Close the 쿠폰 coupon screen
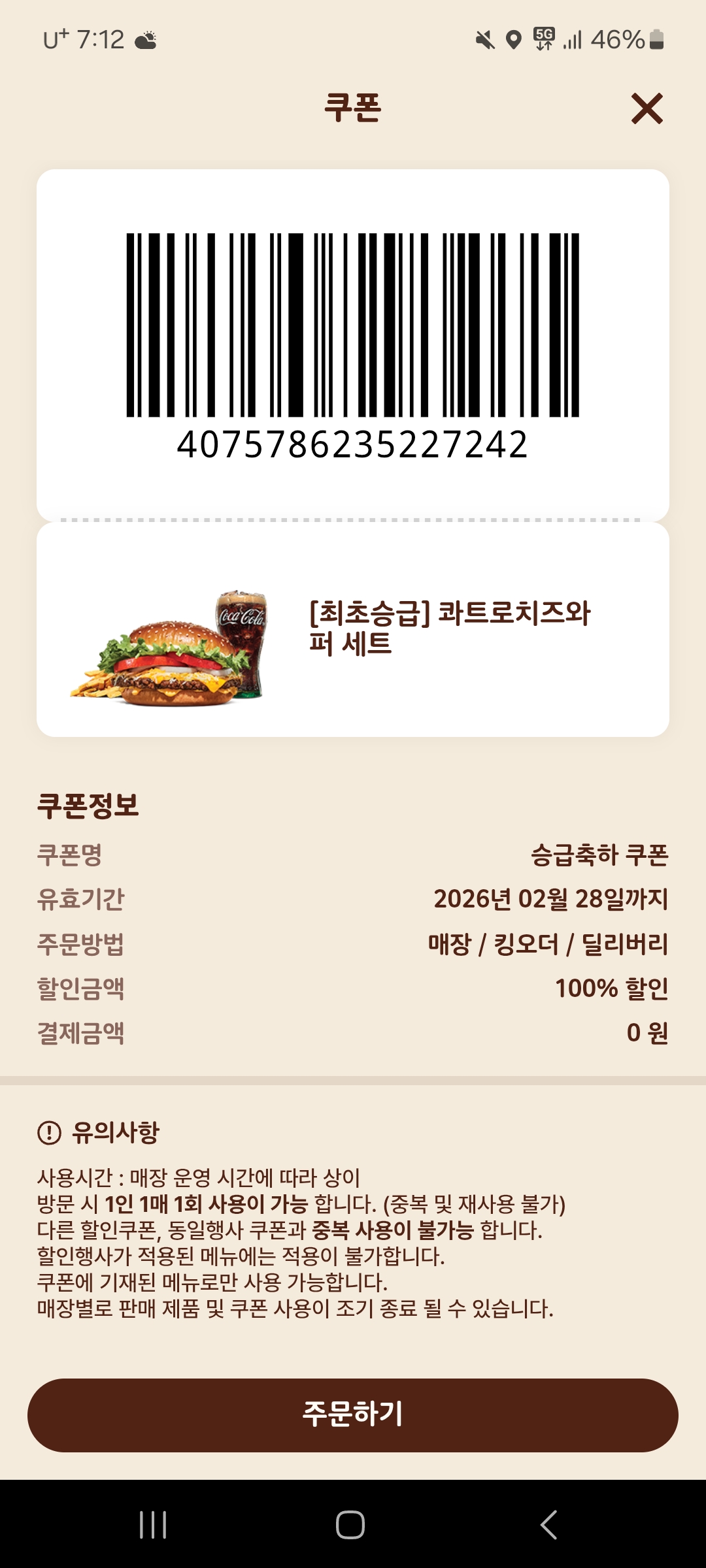Viewport: 706px width, 1568px height. (x=647, y=108)
